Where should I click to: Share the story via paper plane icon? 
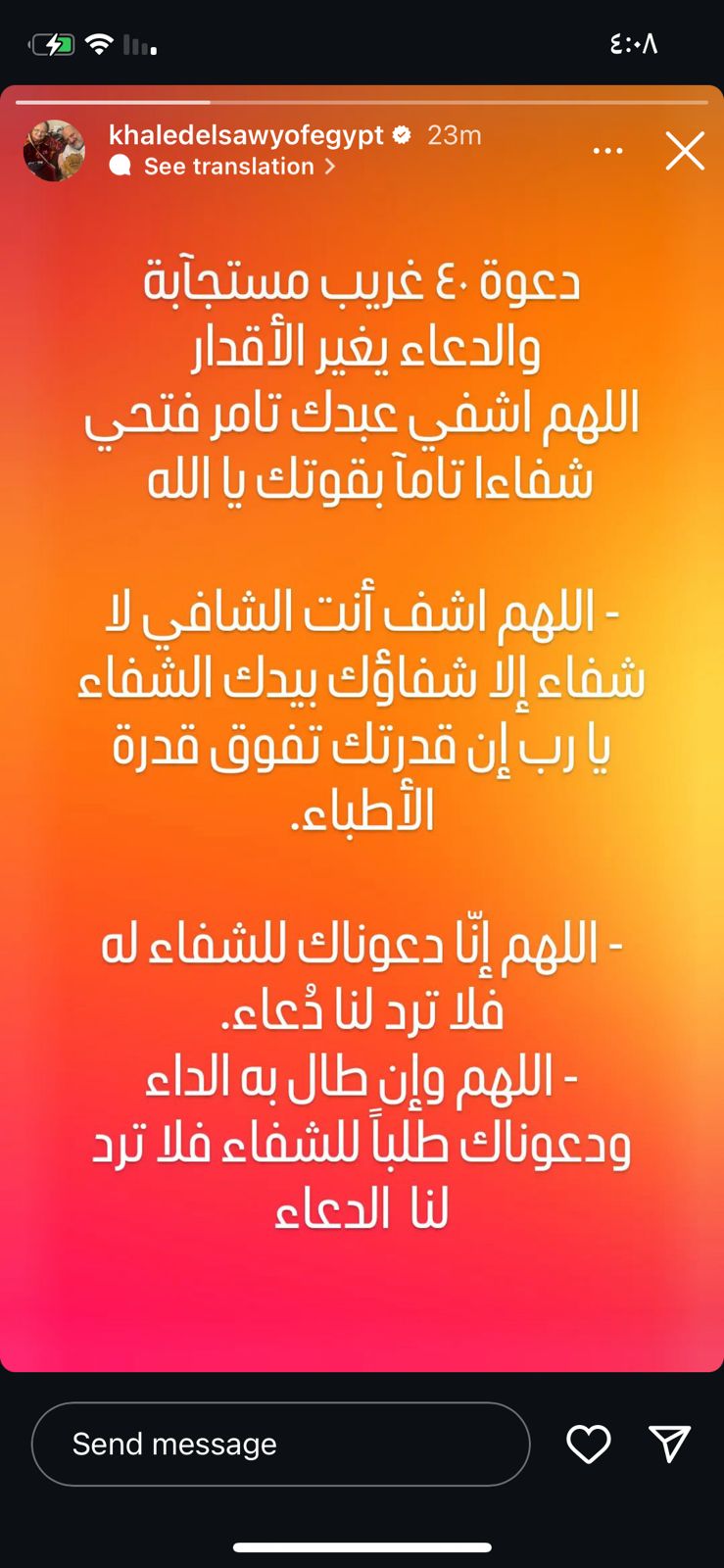(670, 1444)
